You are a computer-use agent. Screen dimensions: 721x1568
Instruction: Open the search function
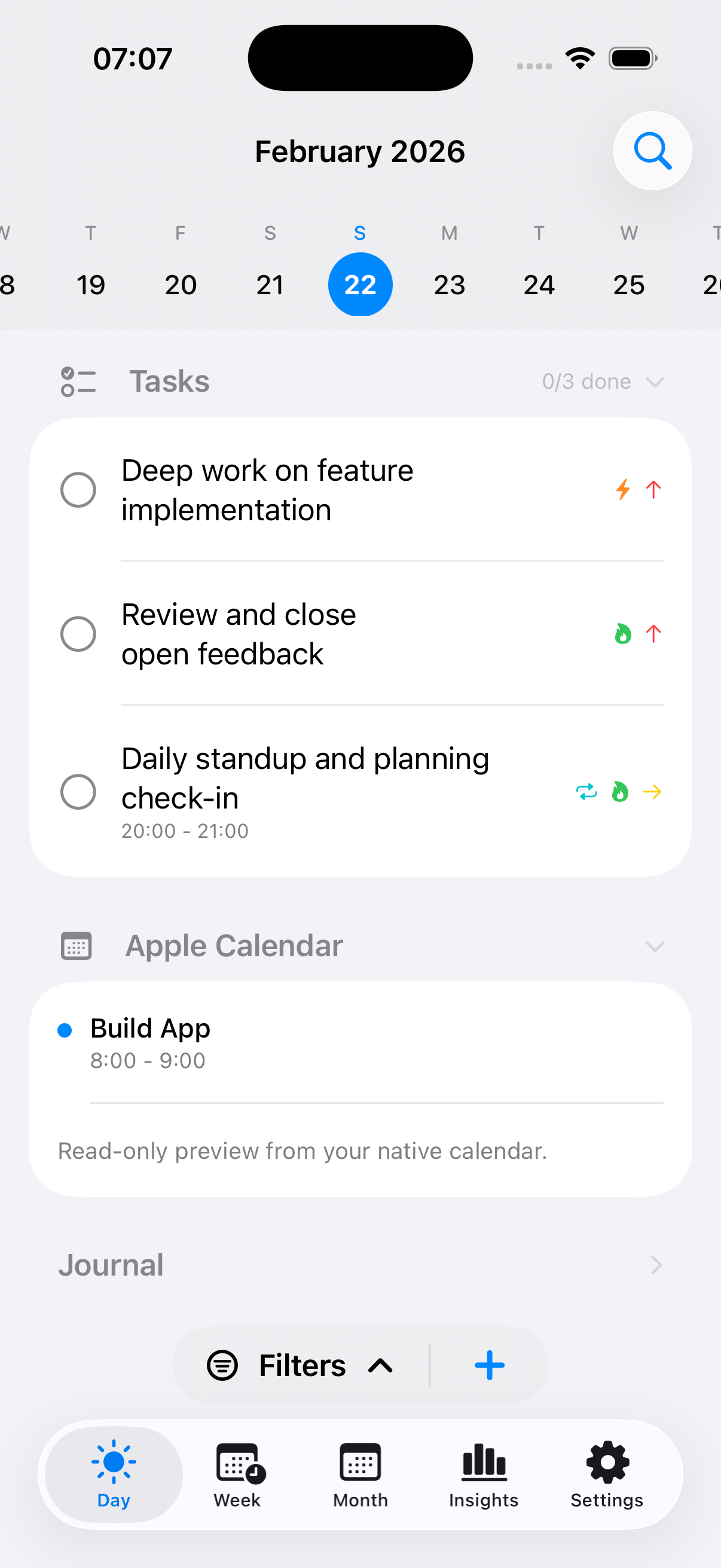point(652,150)
